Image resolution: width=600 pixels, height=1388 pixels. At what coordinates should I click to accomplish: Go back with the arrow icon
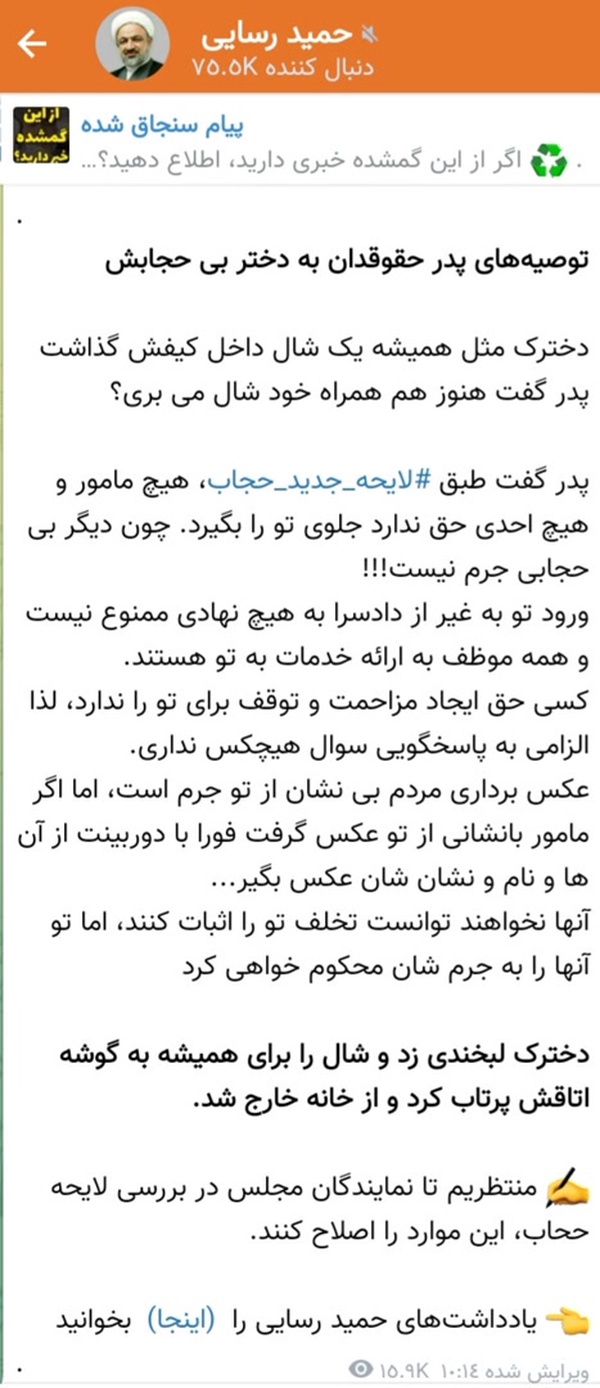32,44
